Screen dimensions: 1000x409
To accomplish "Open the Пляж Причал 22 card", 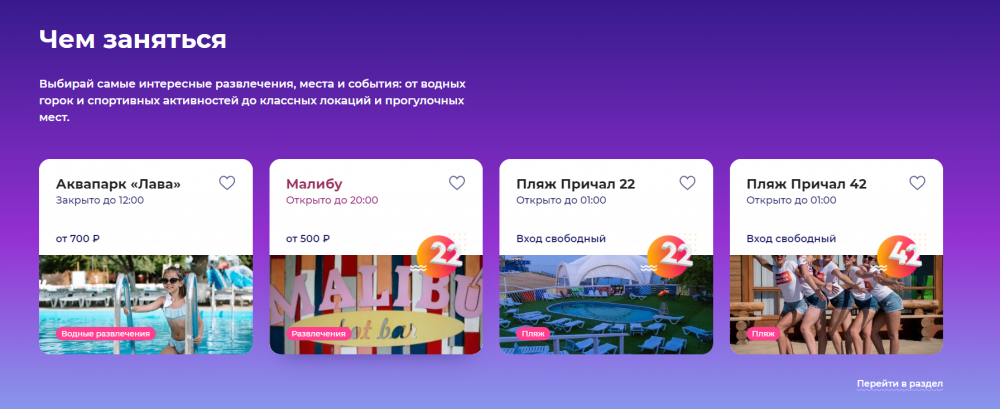I will tap(575, 184).
